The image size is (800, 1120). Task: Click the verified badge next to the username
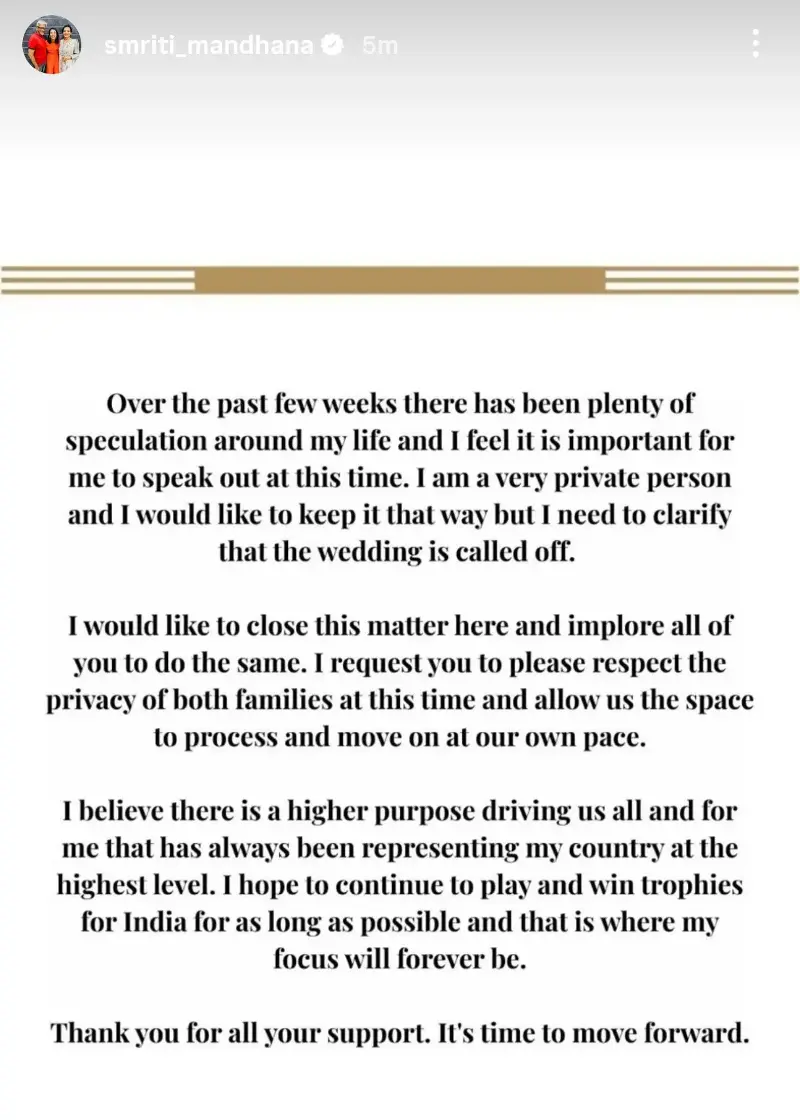click(x=331, y=44)
